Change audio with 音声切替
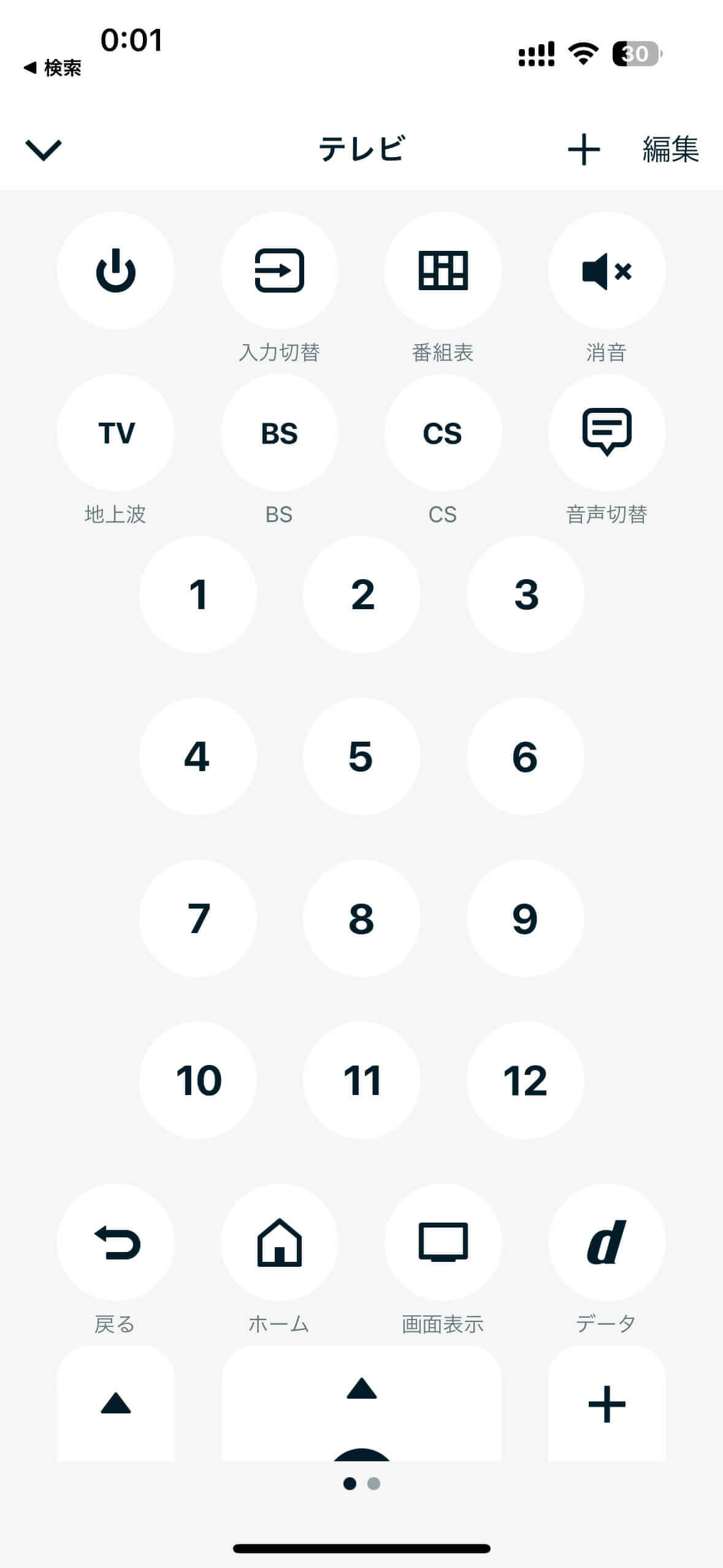723x1568 pixels. click(x=606, y=432)
